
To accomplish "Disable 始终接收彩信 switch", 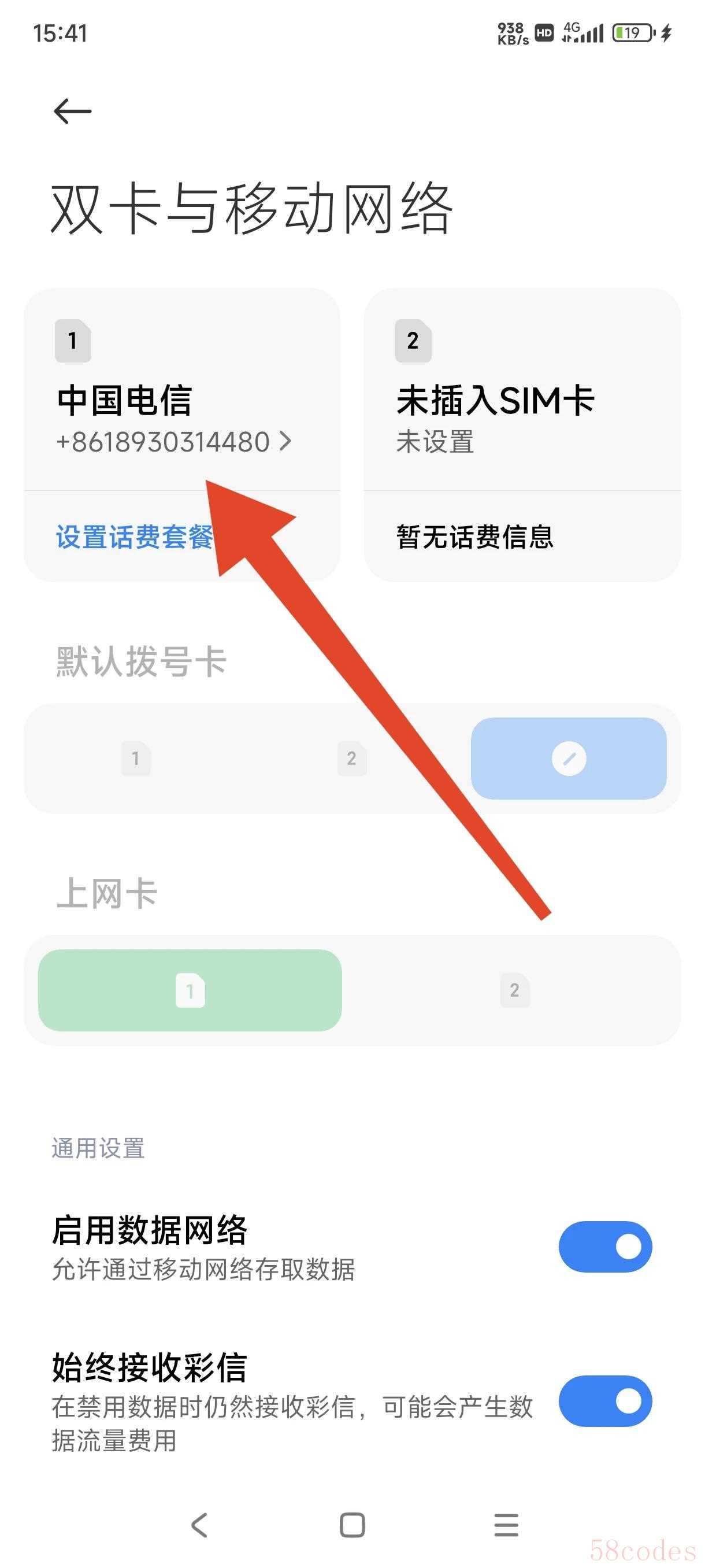I will (x=604, y=1401).
